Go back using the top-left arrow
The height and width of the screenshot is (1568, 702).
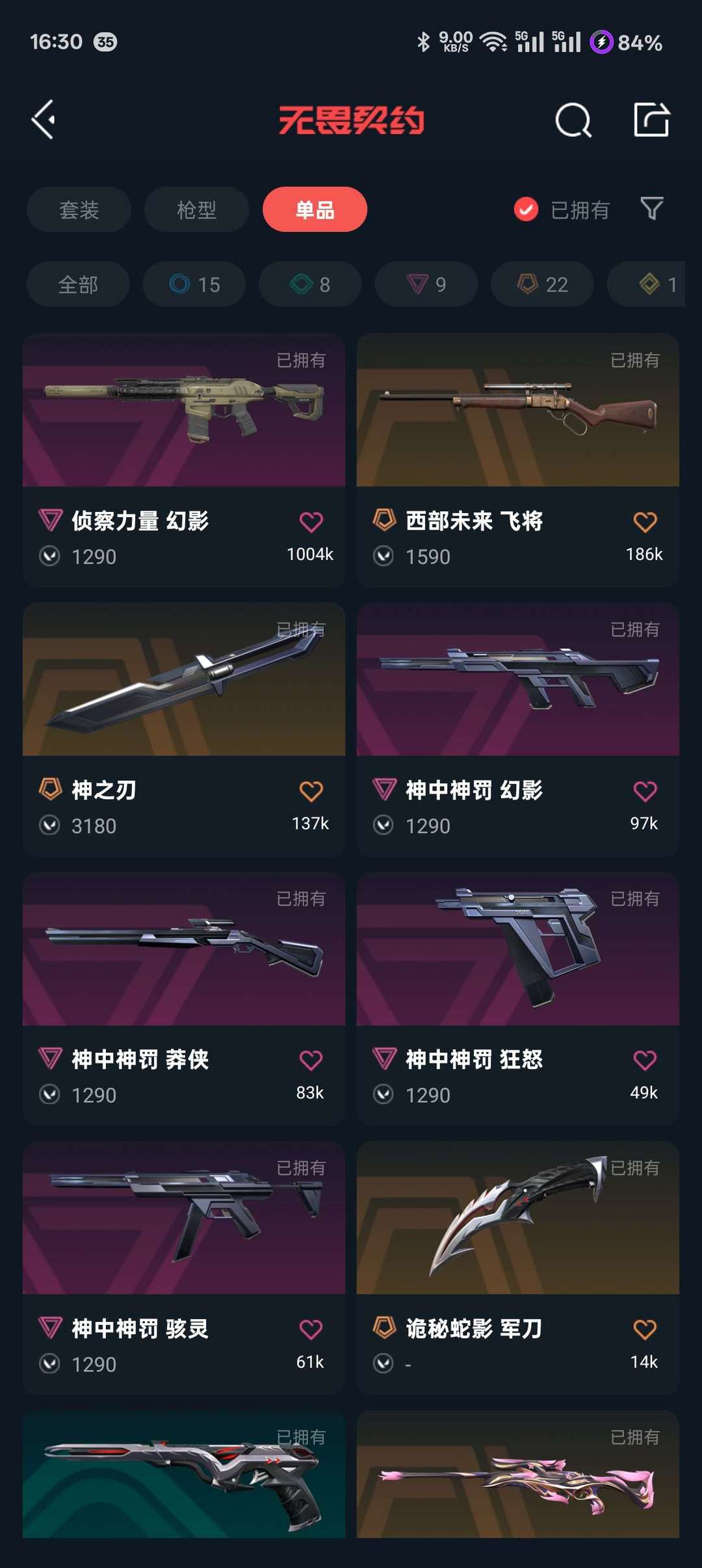pyautogui.click(x=44, y=120)
